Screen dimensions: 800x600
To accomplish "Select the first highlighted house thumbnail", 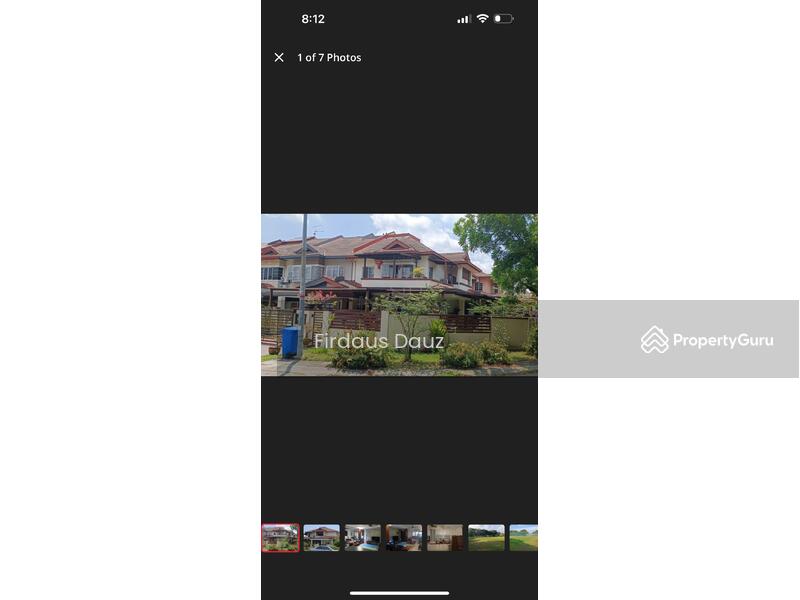I will pyautogui.click(x=280, y=538).
